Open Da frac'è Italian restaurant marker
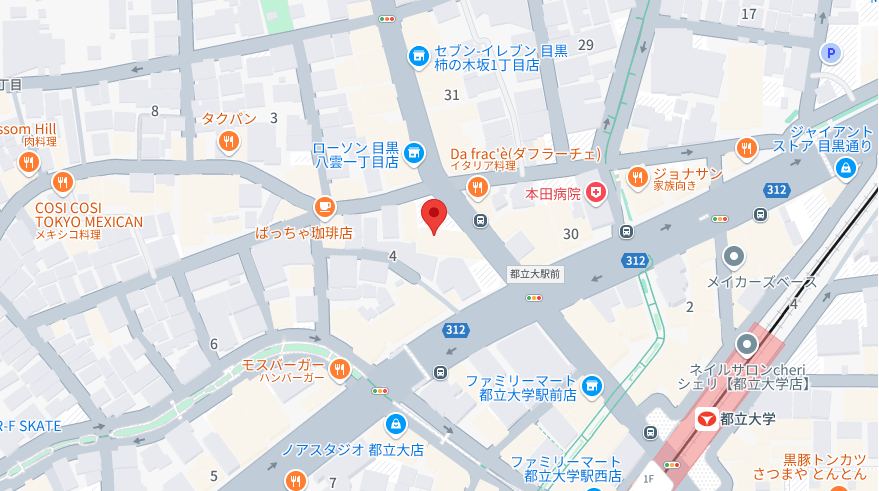This screenshot has height=491, width=879. (478, 186)
